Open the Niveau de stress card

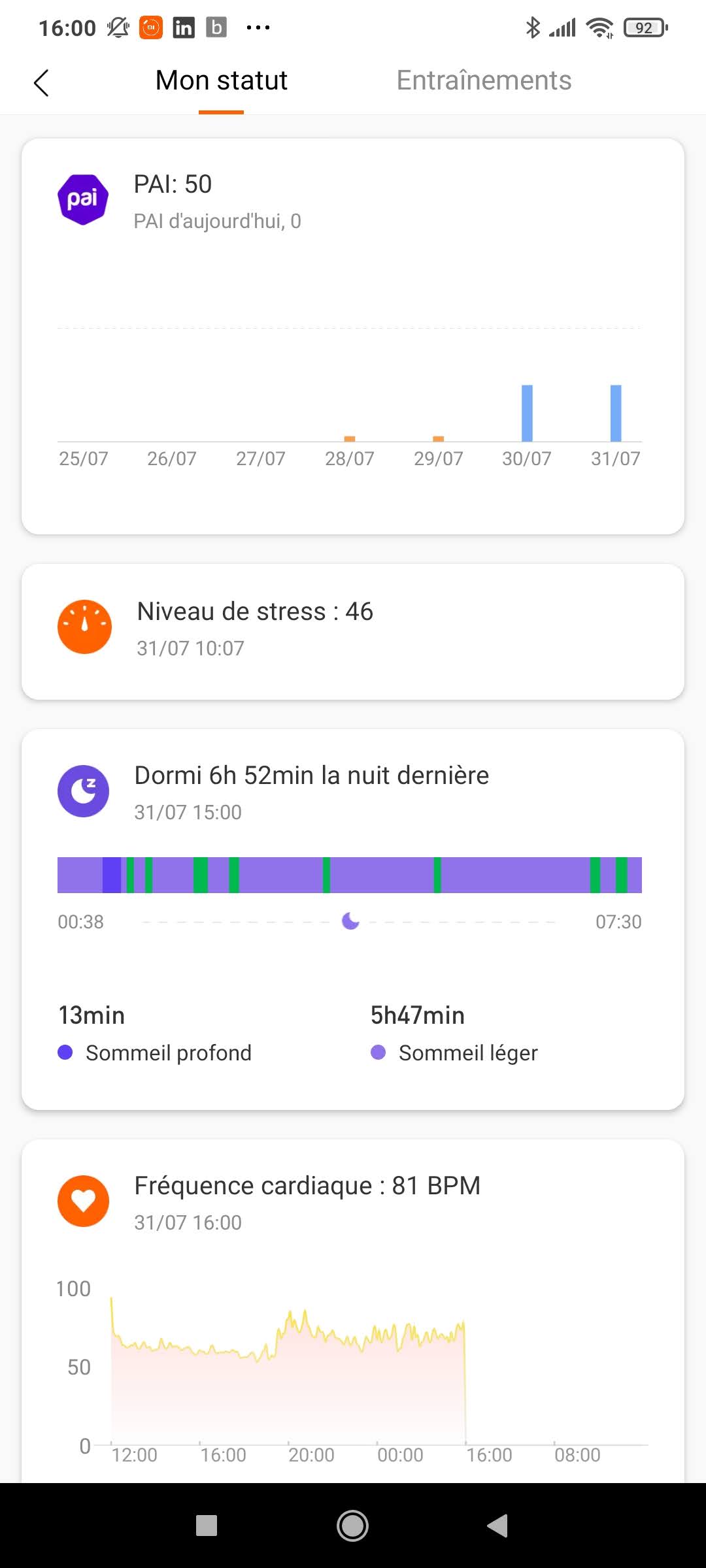click(x=353, y=631)
